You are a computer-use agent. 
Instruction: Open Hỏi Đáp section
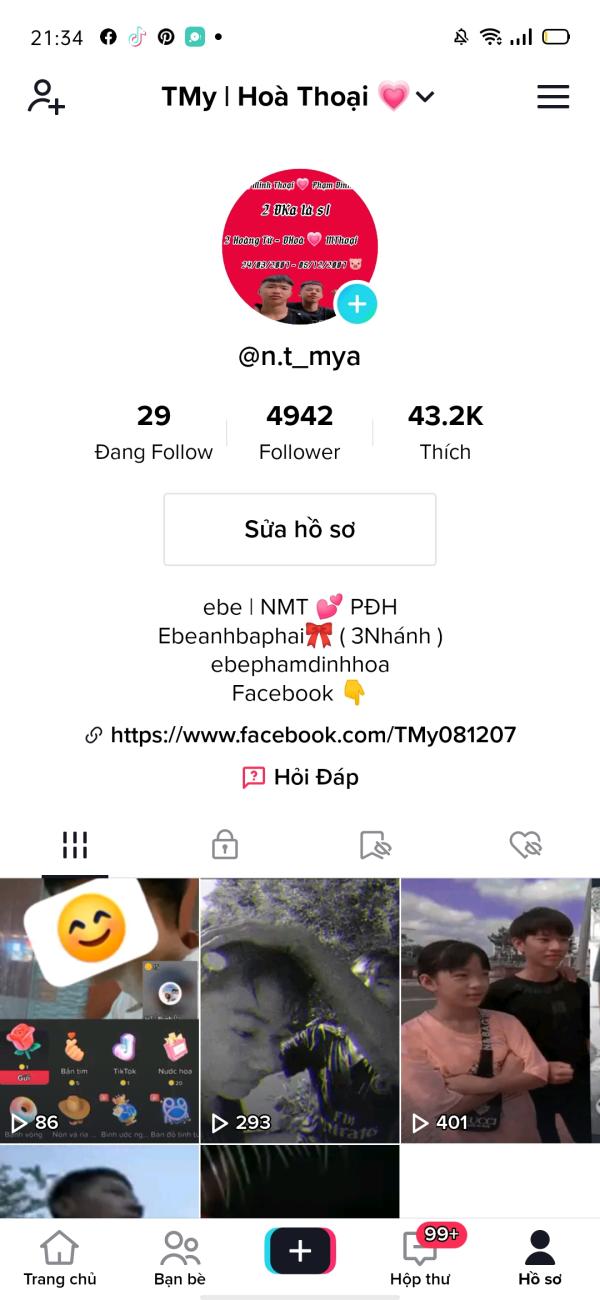coord(300,777)
